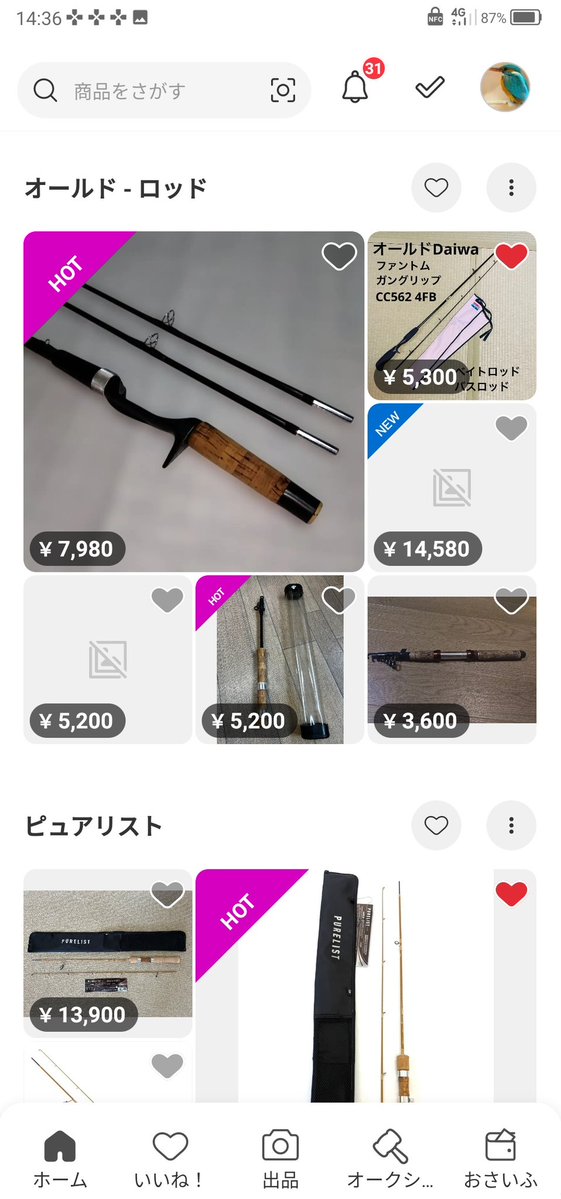
Task: Open the kingfisher profile avatar
Action: (504, 87)
